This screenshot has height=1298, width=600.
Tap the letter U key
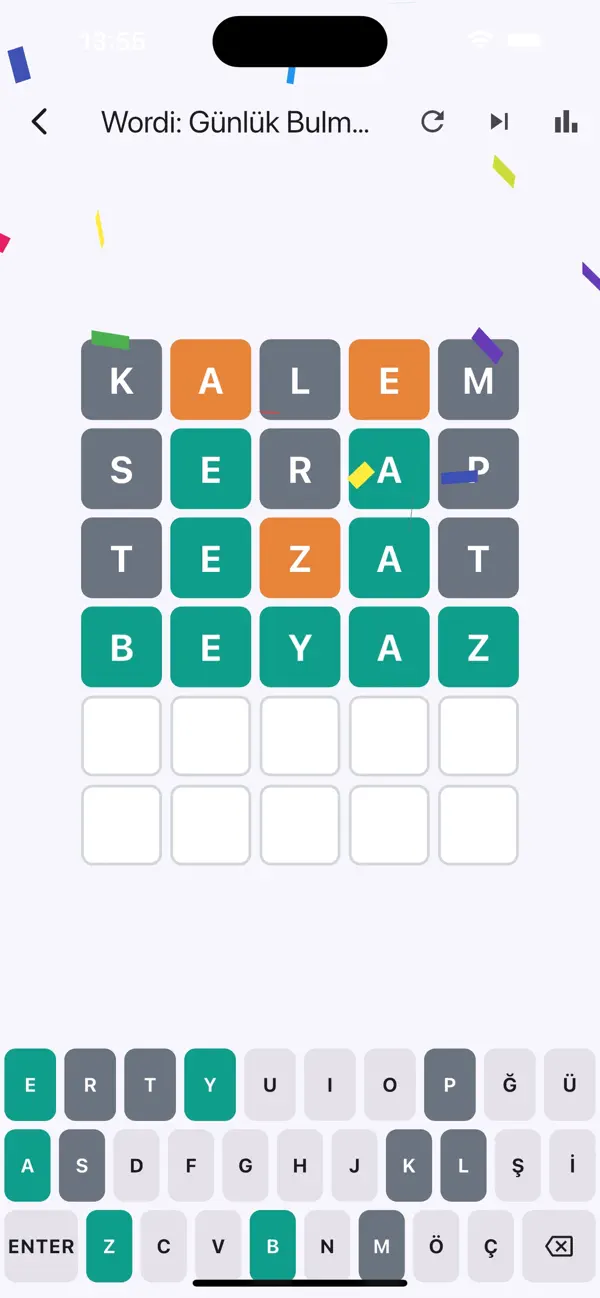(270, 1085)
